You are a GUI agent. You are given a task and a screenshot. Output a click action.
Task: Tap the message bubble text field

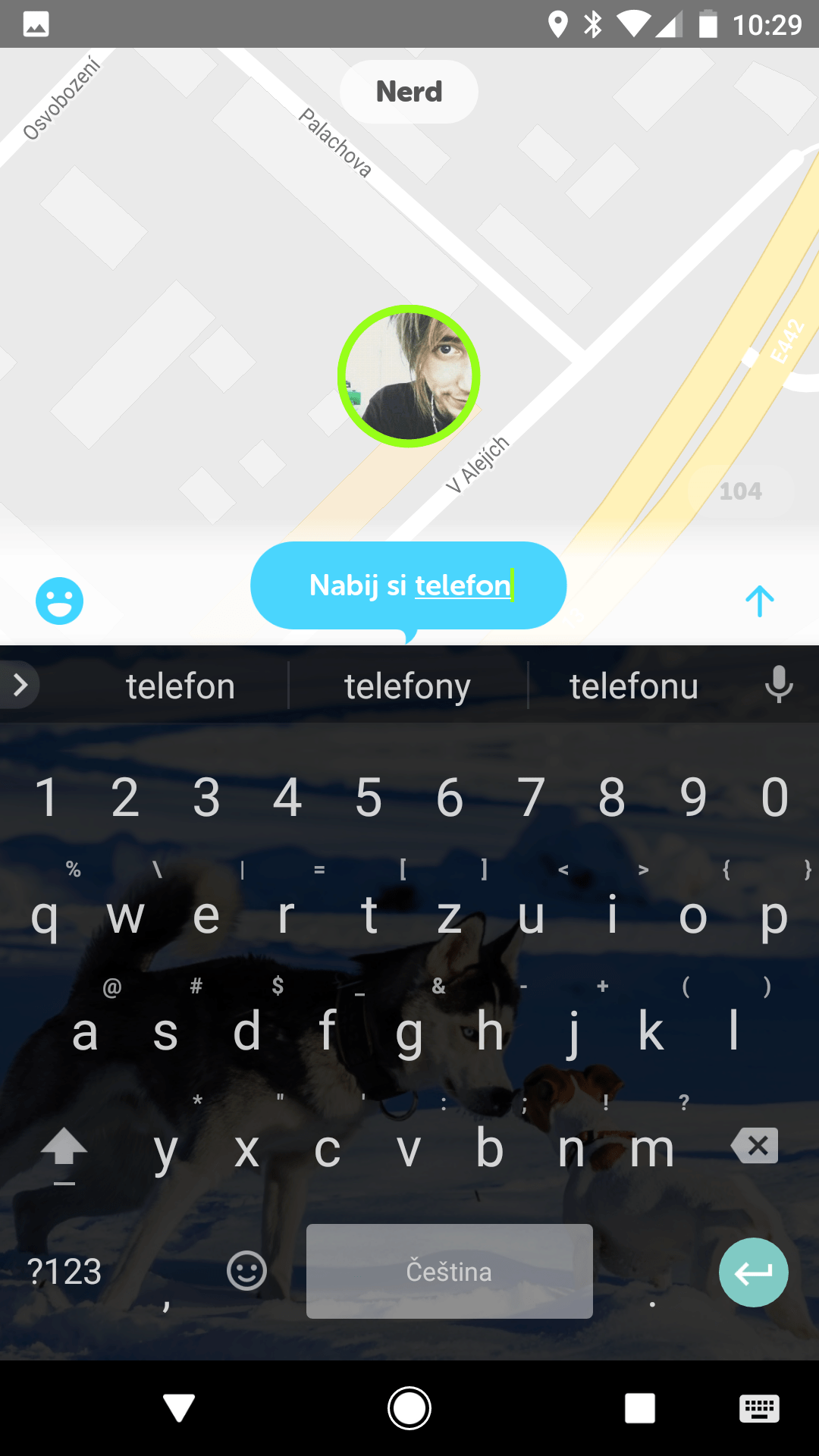[409, 585]
